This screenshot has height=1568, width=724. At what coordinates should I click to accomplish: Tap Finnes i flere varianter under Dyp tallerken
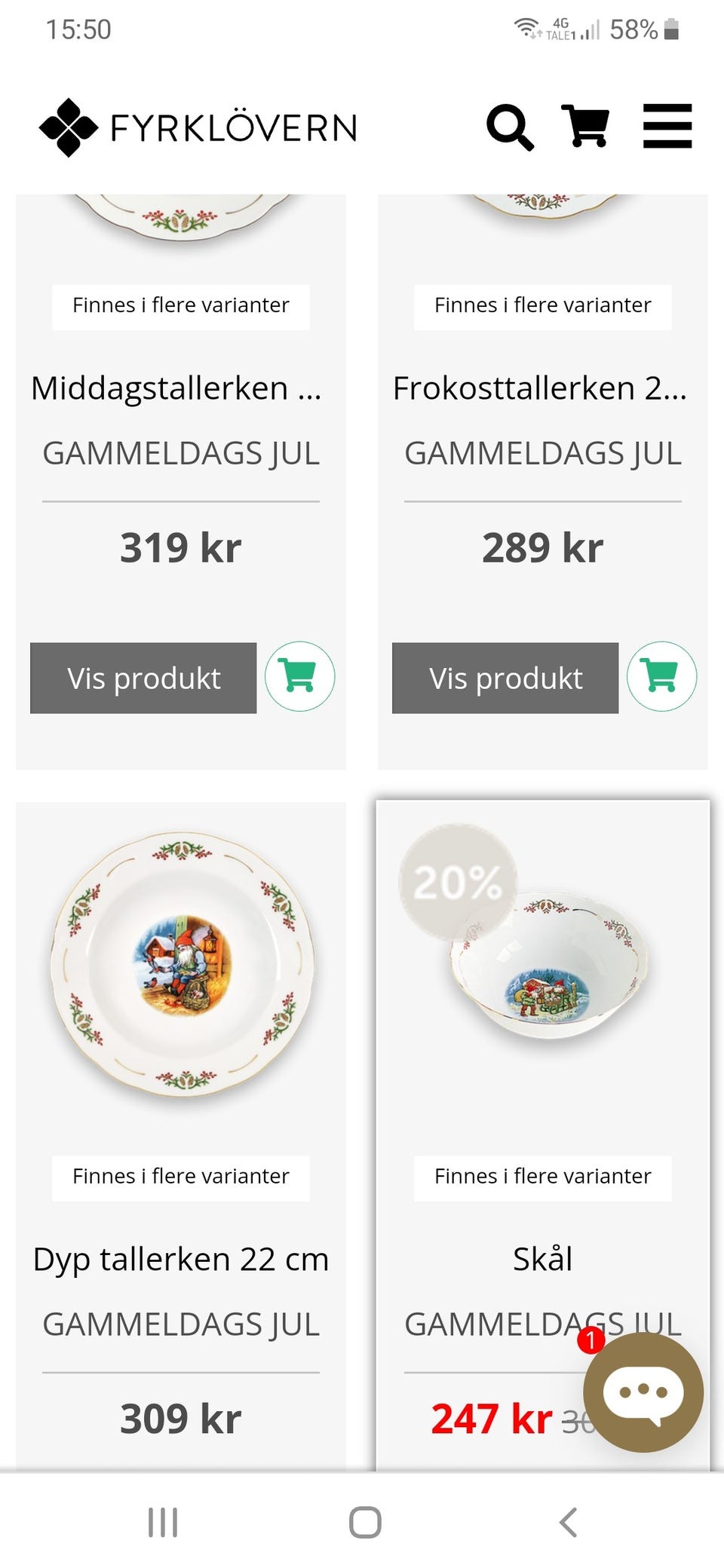tap(179, 1176)
